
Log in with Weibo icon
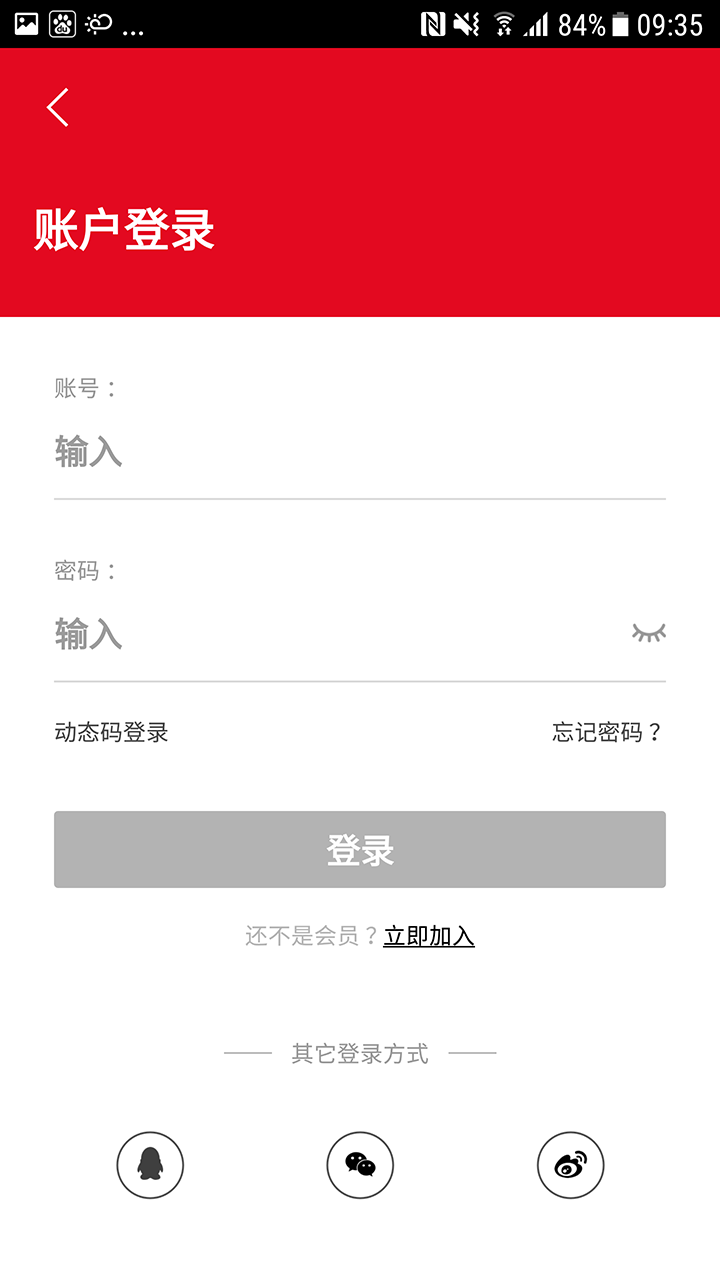(571, 1164)
